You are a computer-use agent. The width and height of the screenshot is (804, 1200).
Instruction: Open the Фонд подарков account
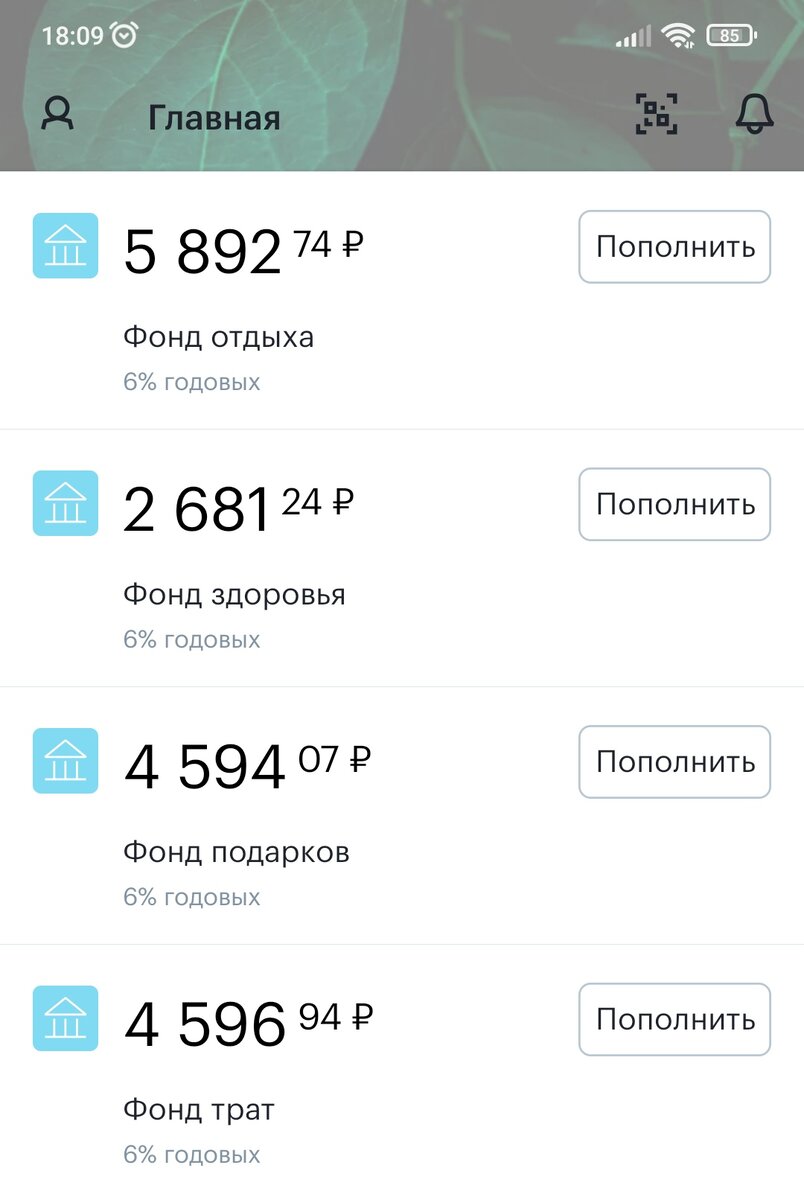tap(237, 852)
